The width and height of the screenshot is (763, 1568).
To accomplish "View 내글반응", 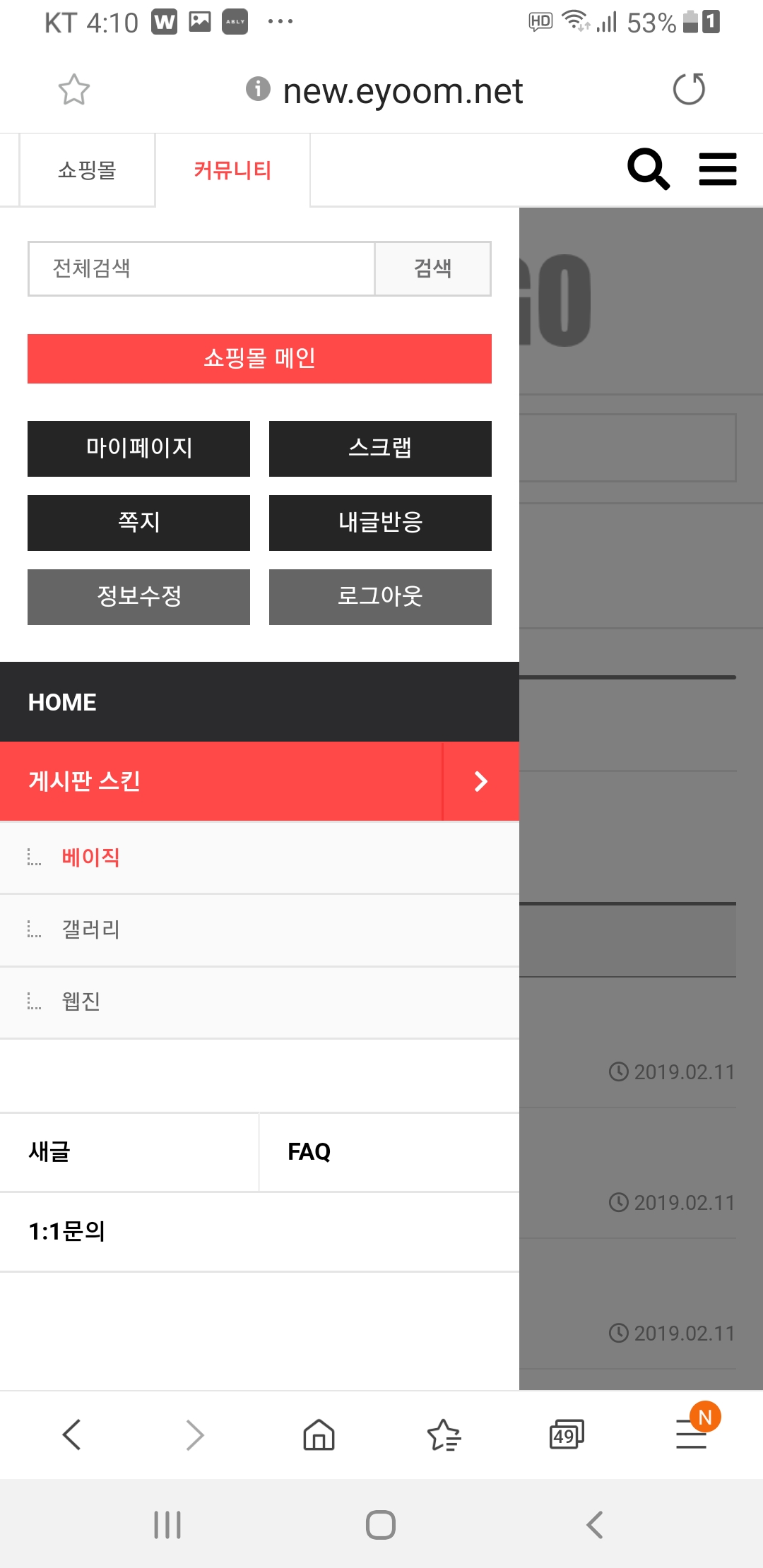I will [380, 523].
